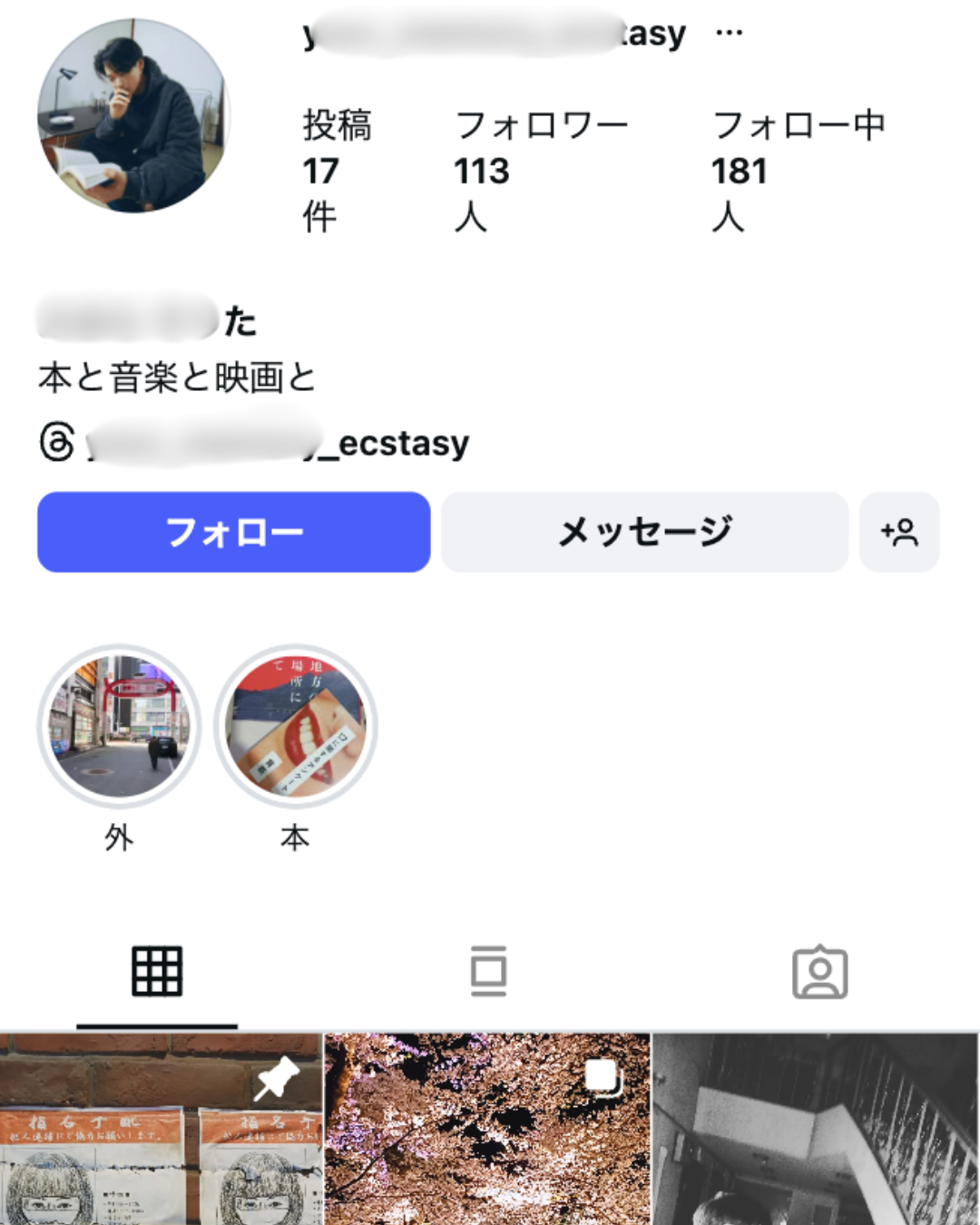Image resolution: width=980 pixels, height=1225 pixels.
Task: Select the posts grid tab icon
Action: pos(156,969)
